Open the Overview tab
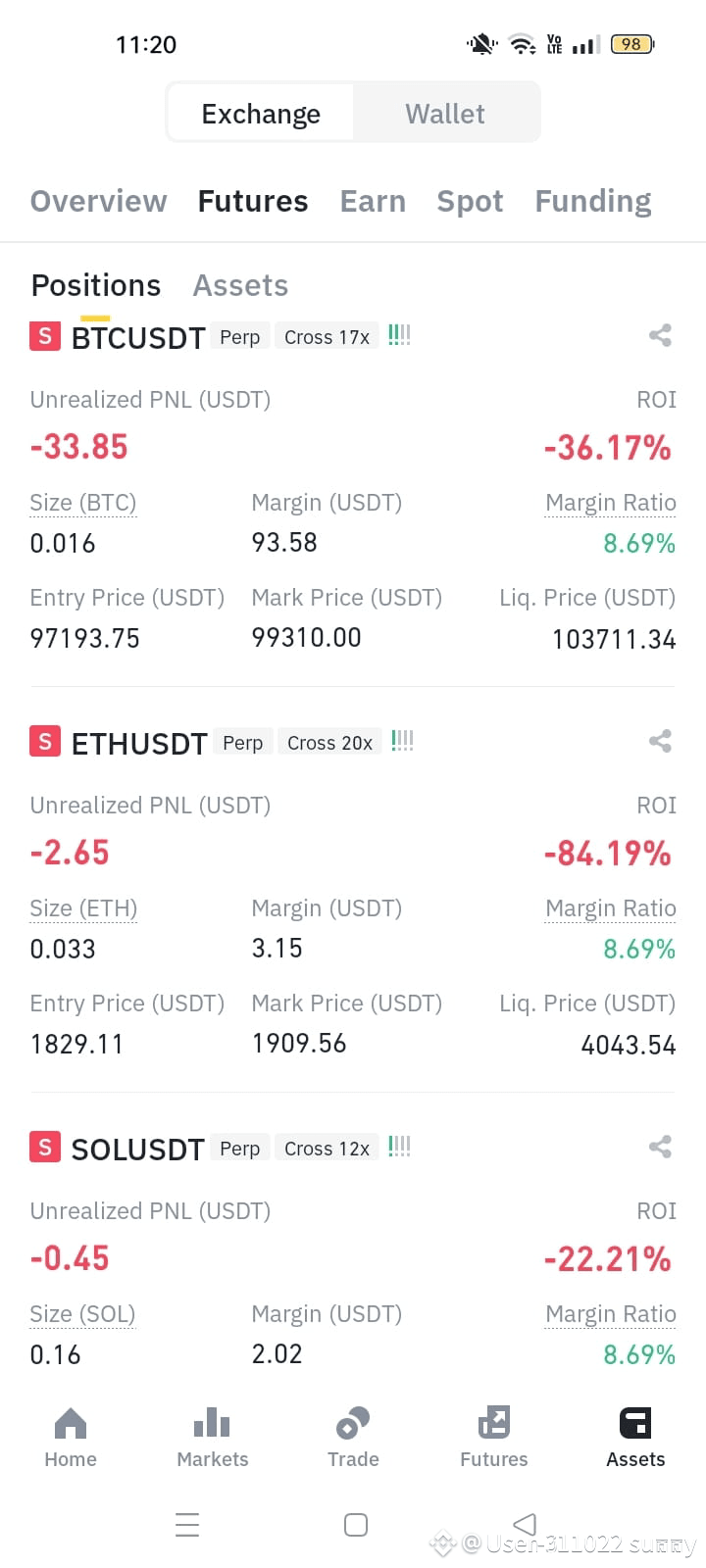Image resolution: width=706 pixels, height=1568 pixels. click(98, 201)
